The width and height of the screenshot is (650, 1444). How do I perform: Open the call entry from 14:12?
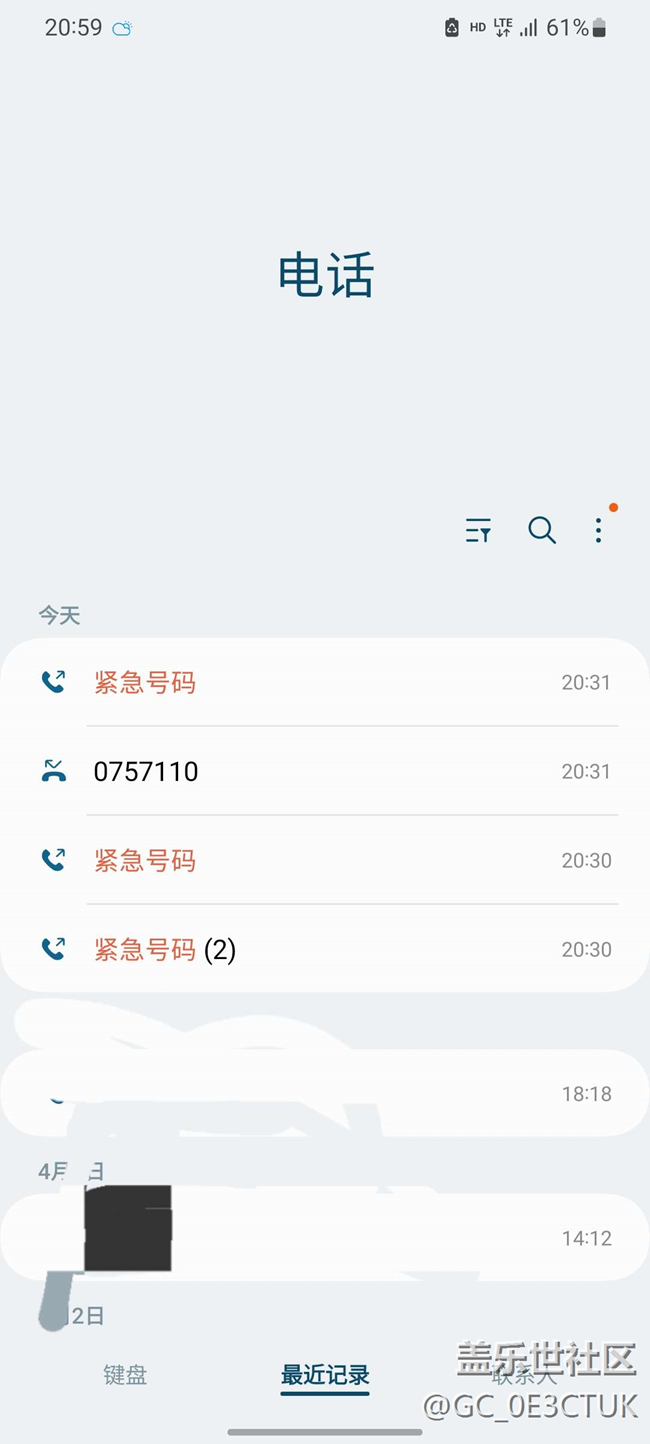(x=325, y=1238)
